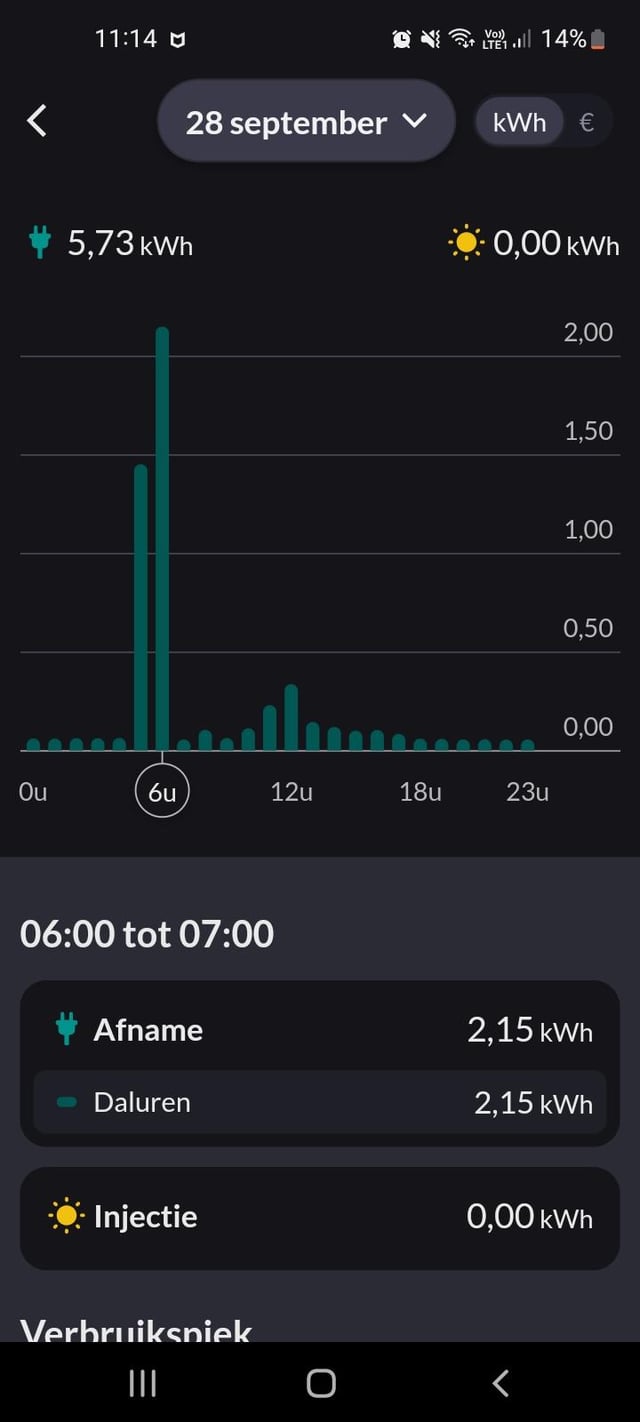
Task: Go back with the top-left arrow
Action: coord(37,121)
